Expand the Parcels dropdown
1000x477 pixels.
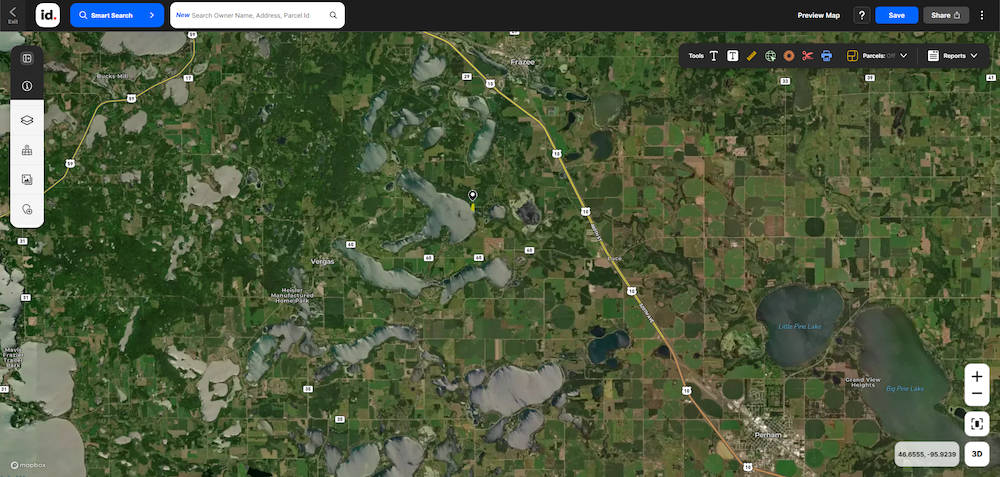pos(880,56)
